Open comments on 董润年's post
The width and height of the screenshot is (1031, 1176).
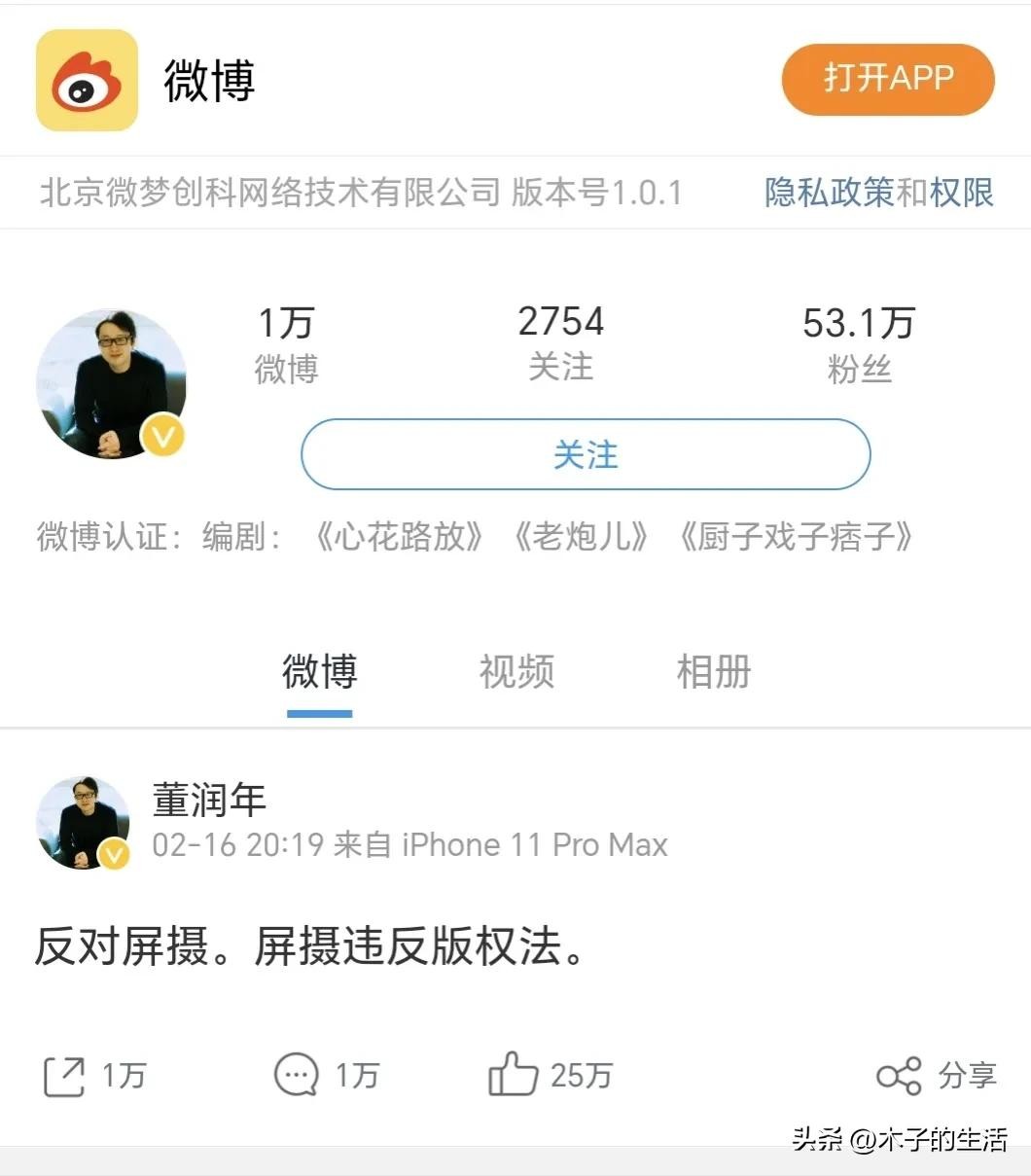pos(325,1076)
